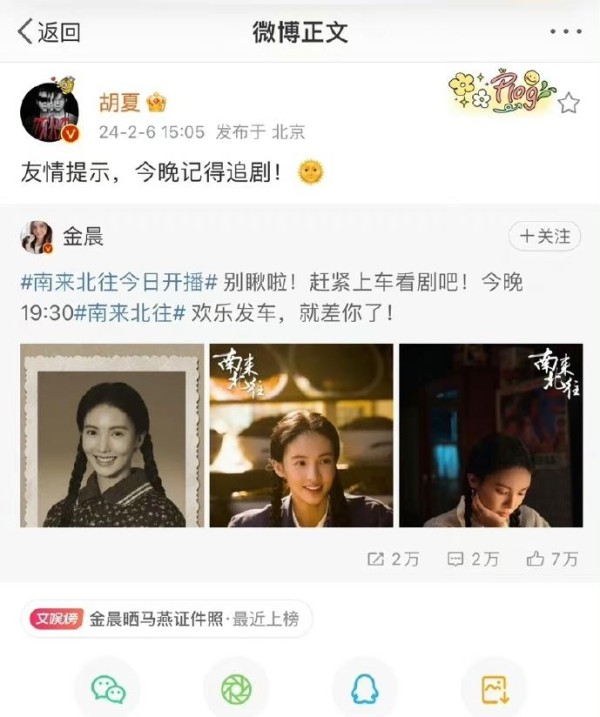The width and height of the screenshot is (600, 717).
Task: Save as image with the yellow picture icon
Action: point(493,689)
